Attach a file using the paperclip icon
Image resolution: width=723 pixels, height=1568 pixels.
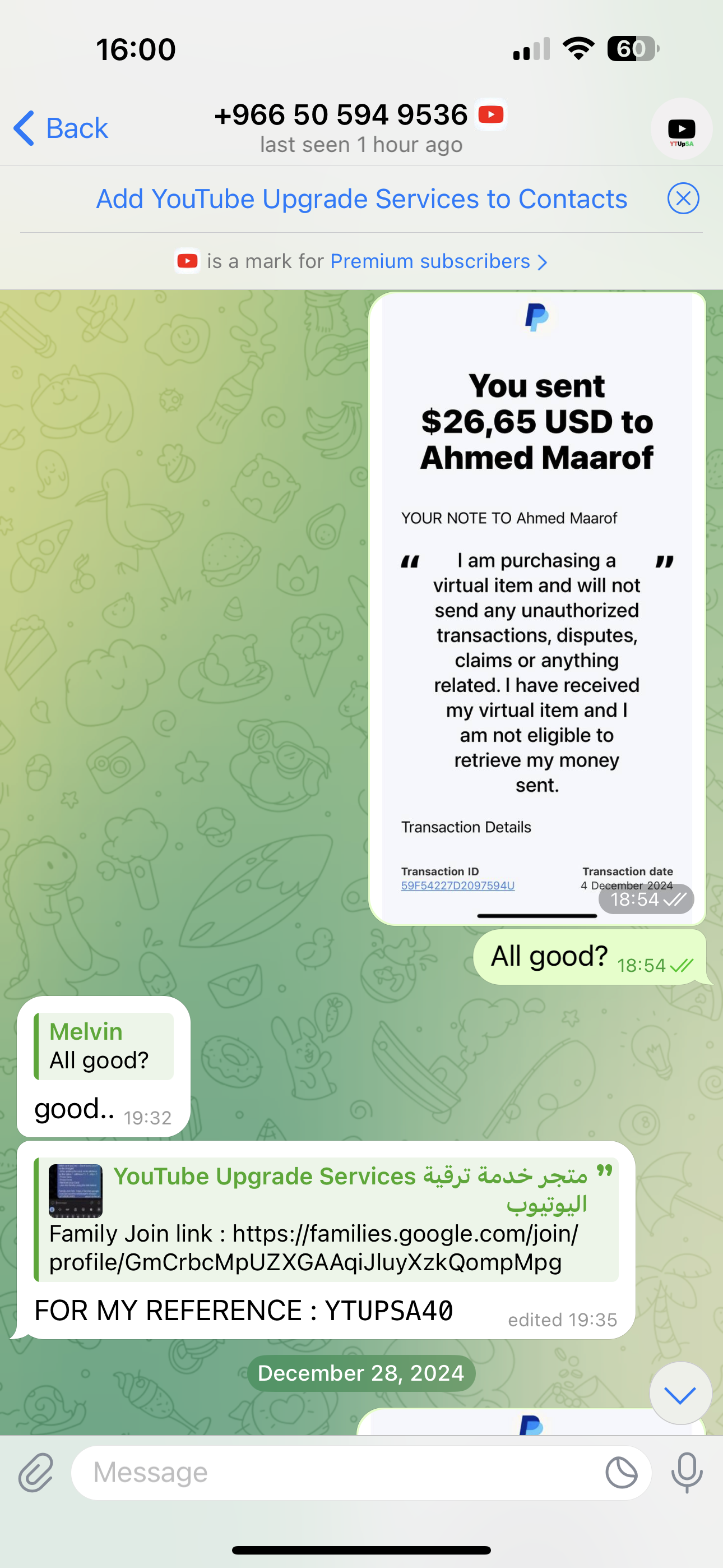click(36, 1473)
